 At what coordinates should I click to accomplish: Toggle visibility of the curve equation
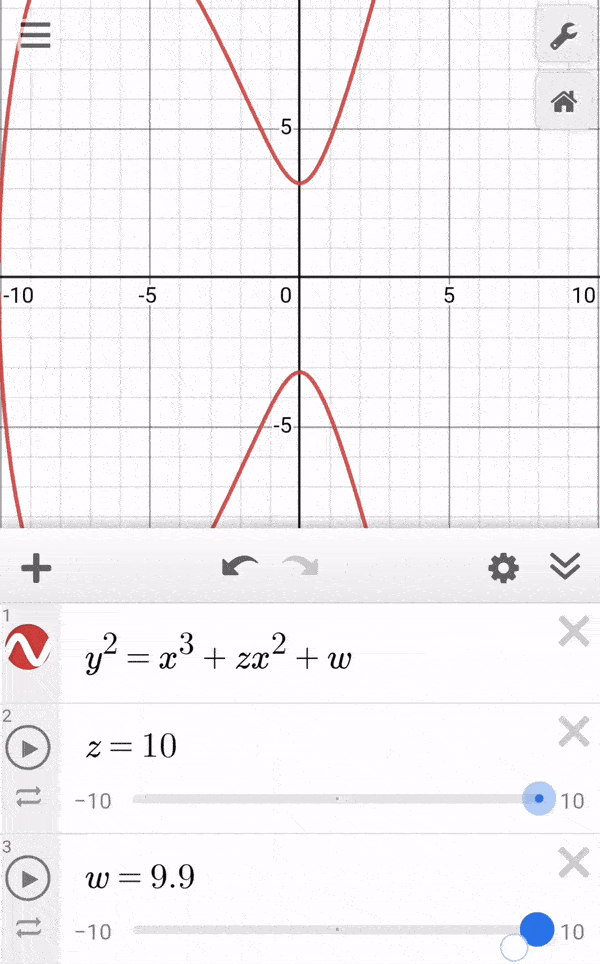pyautogui.click(x=28, y=649)
